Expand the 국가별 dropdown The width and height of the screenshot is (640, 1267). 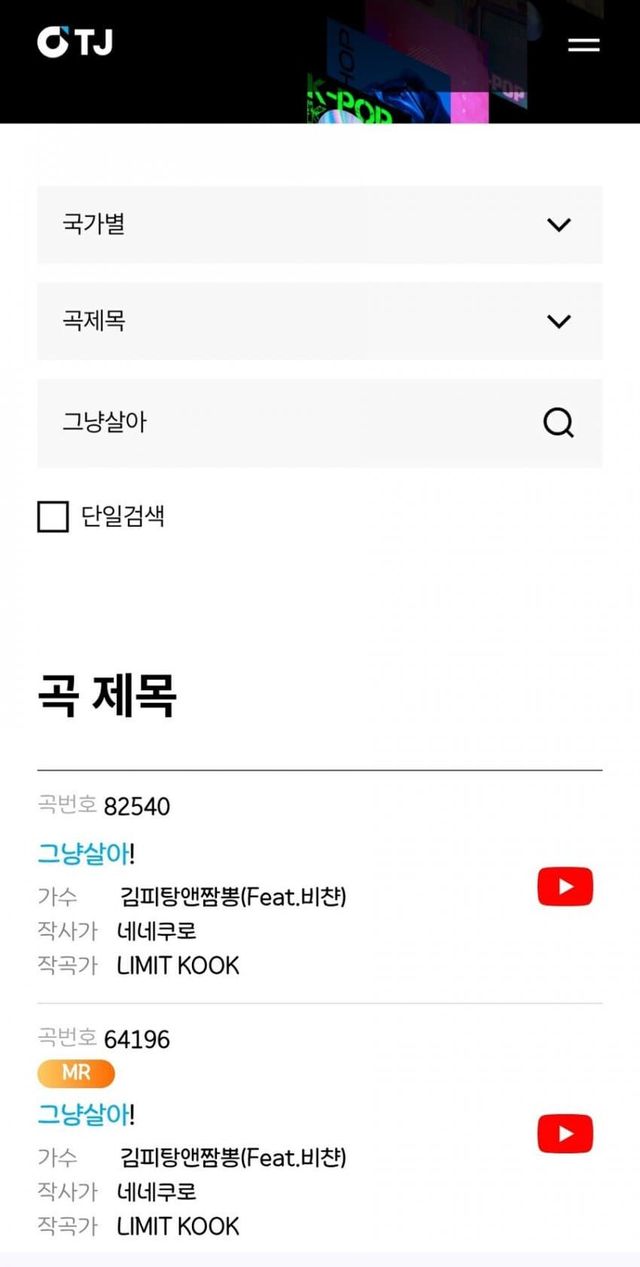coord(319,225)
